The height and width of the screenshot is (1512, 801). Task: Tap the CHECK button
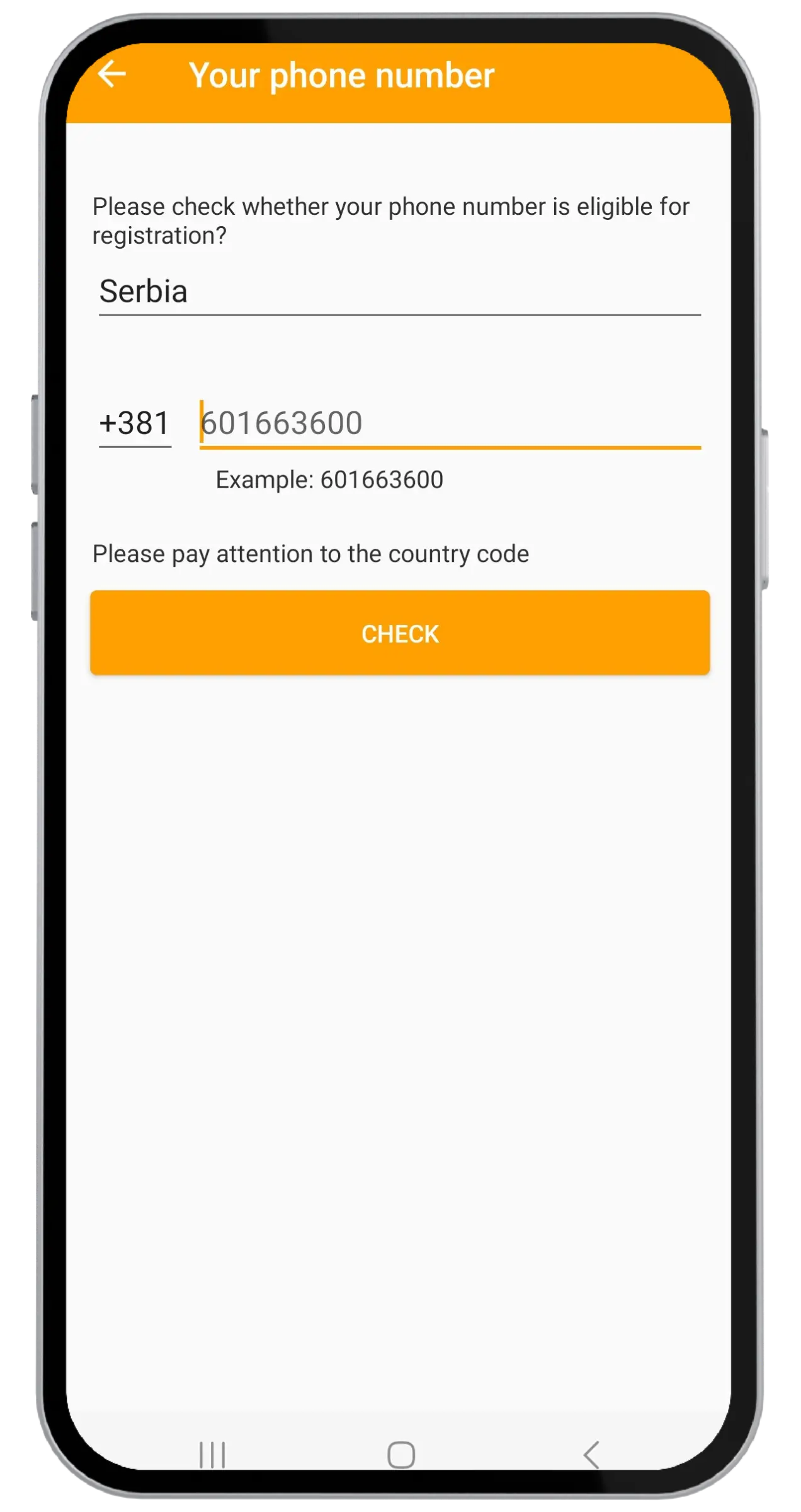click(400, 633)
